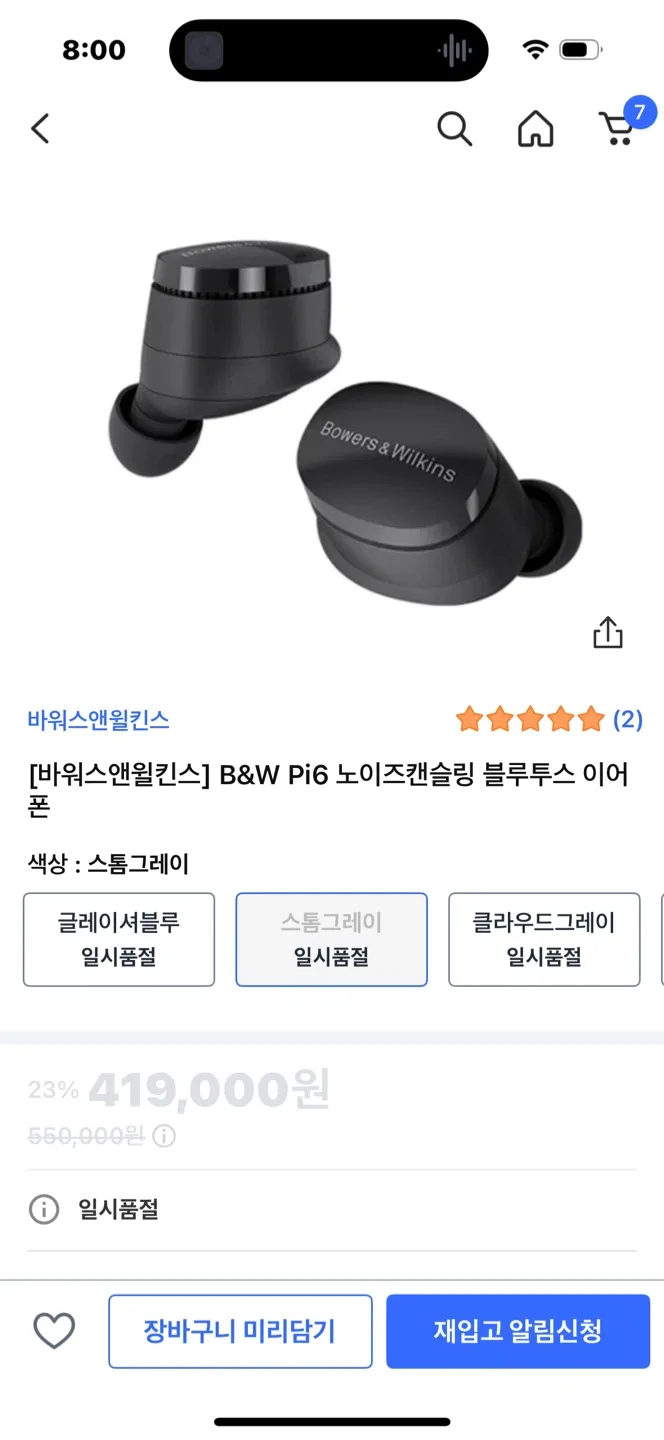Go back using the top-left arrow
Image resolution: width=664 pixels, height=1440 pixels.
40,129
